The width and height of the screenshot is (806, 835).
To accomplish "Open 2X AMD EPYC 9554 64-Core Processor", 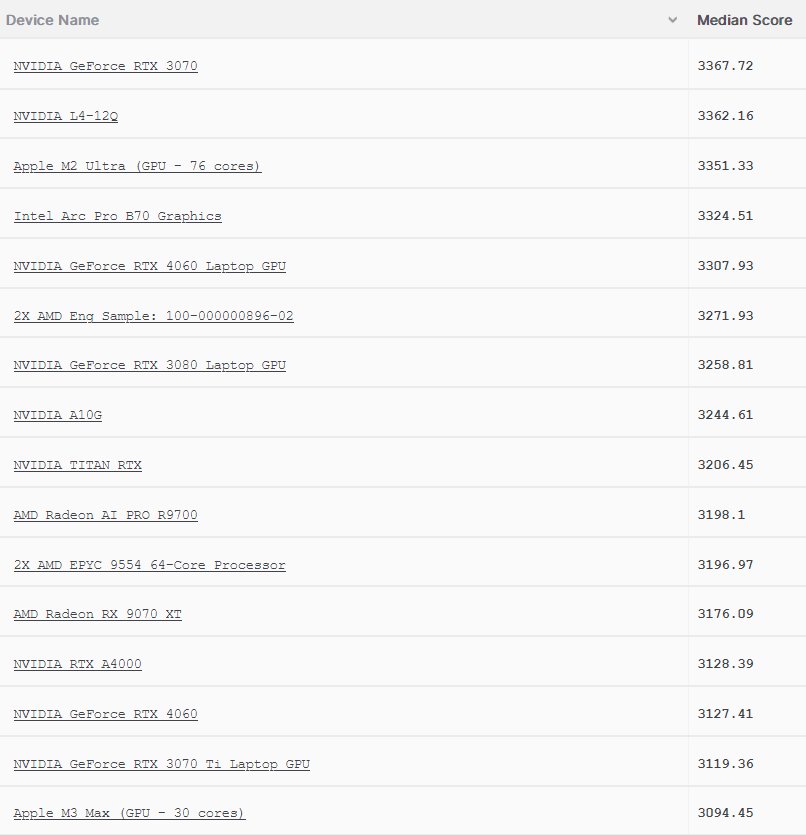I will 150,565.
